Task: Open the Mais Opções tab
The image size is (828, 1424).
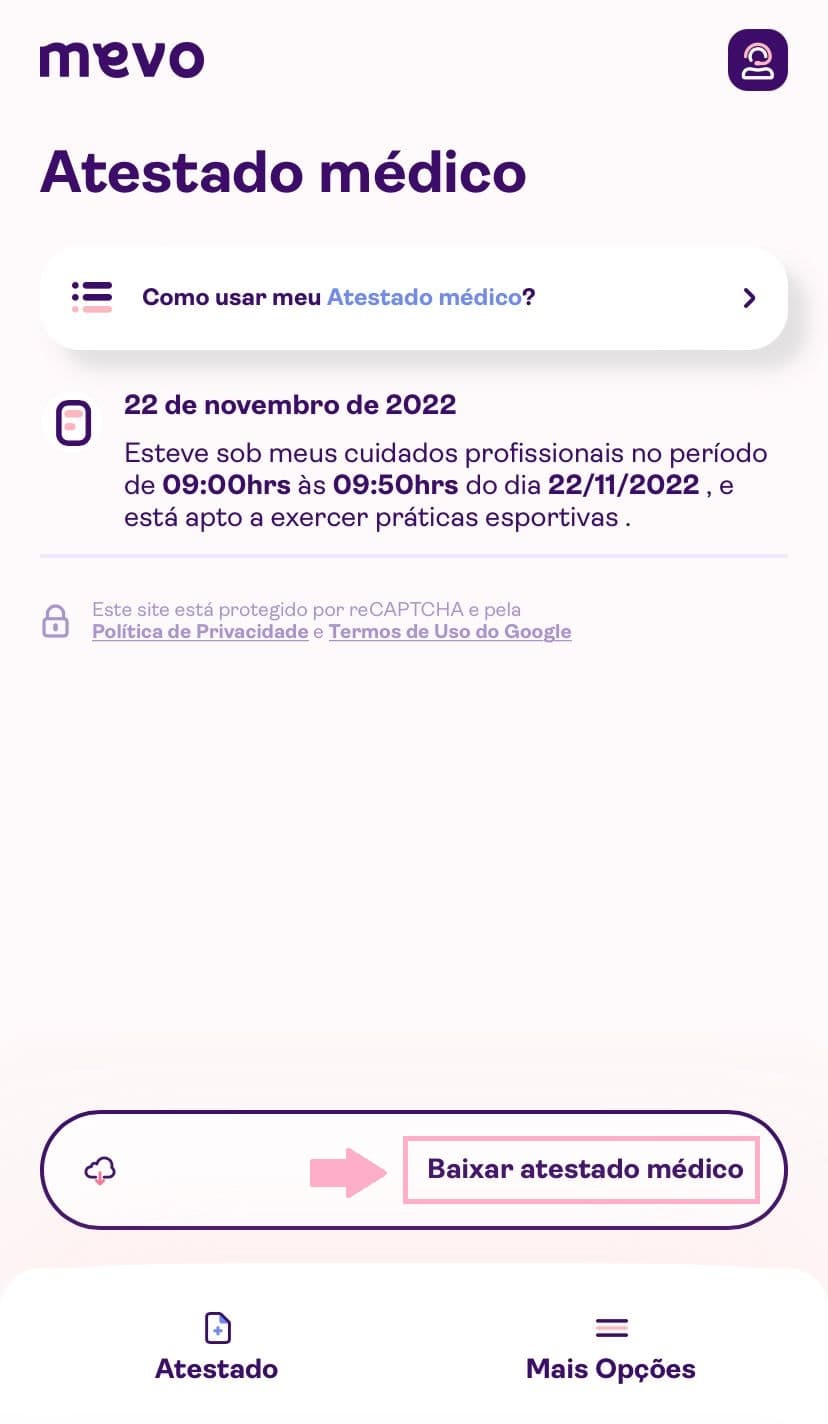Action: pos(610,1347)
